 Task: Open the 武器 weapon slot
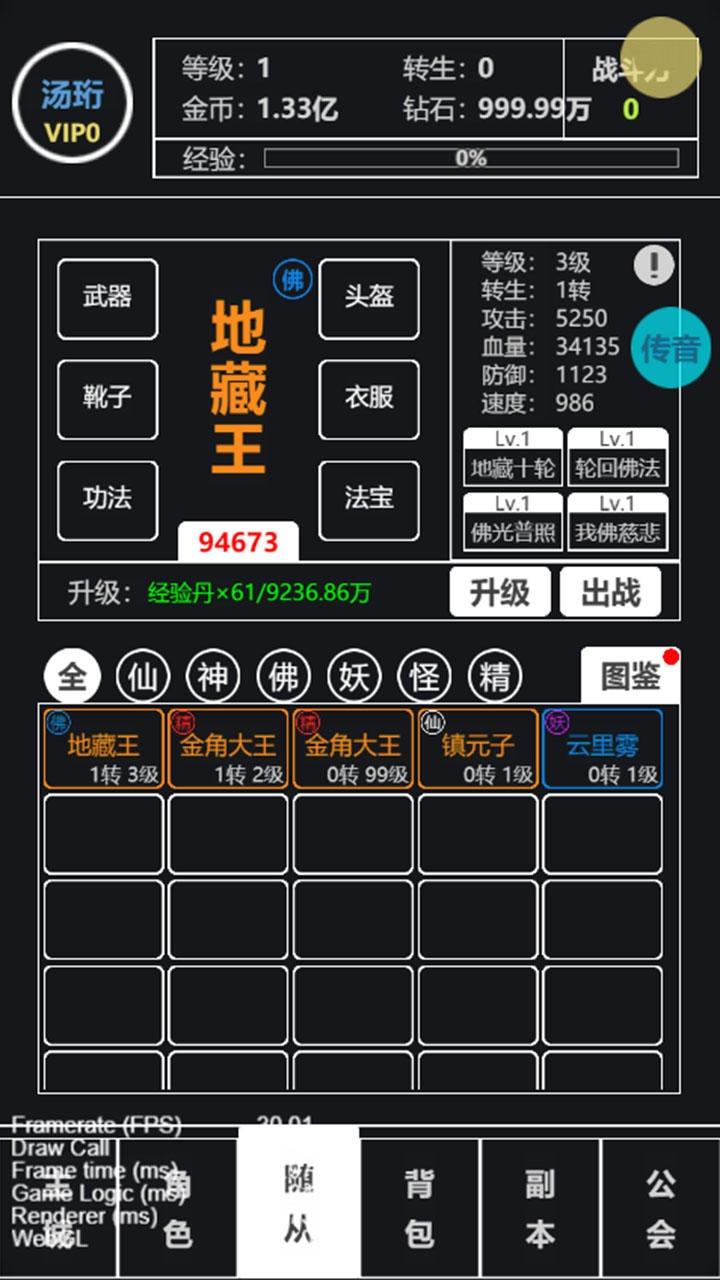pyautogui.click(x=107, y=298)
